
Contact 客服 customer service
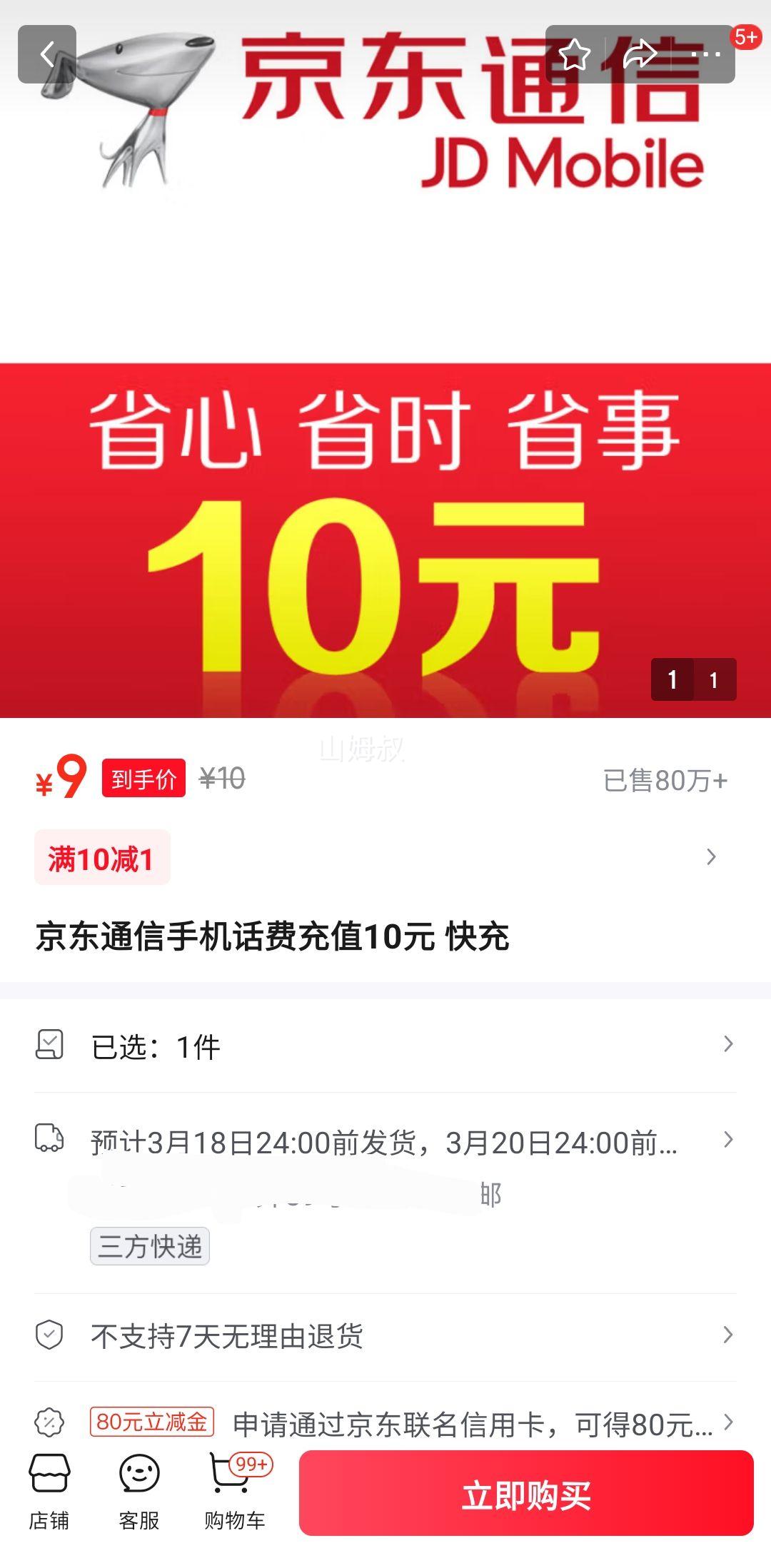pos(139,1490)
